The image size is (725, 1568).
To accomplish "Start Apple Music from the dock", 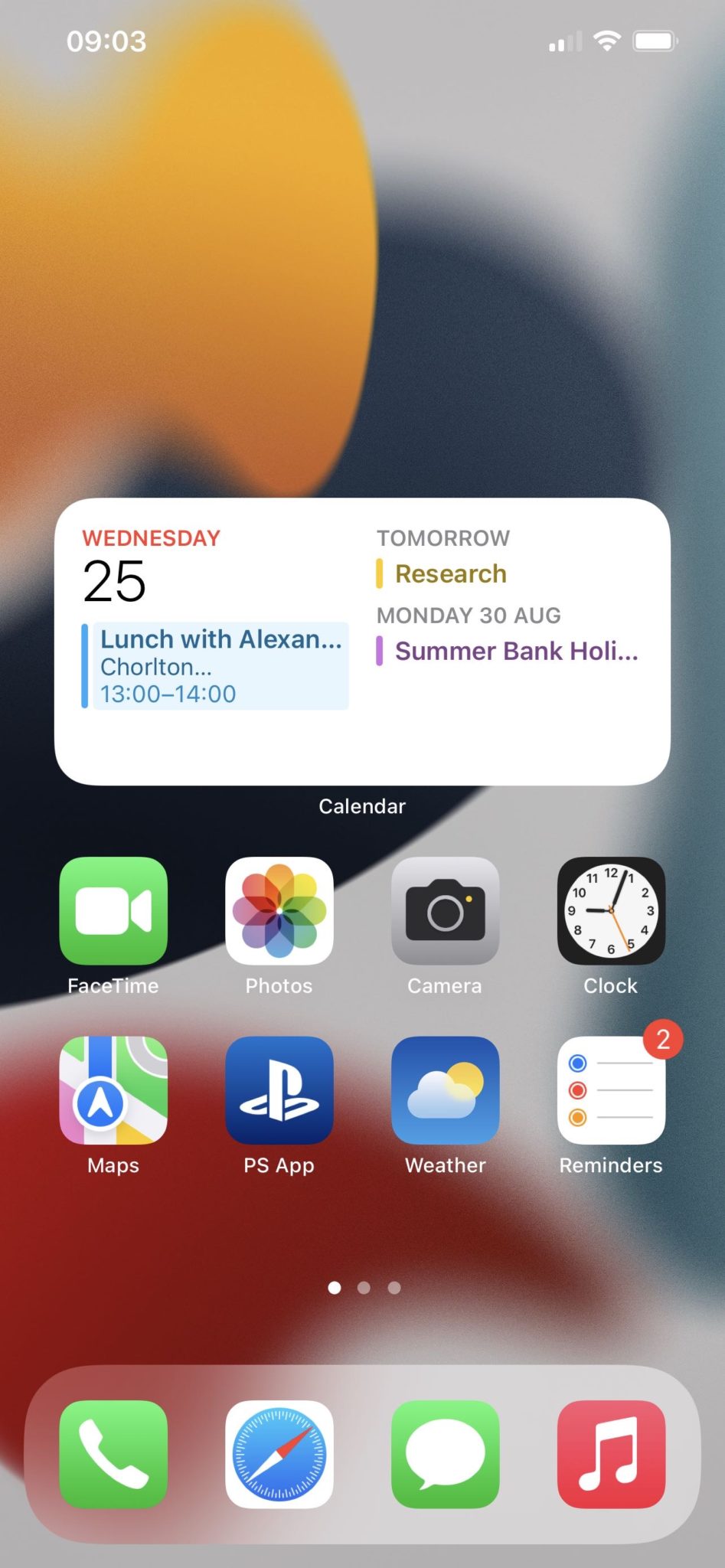I will (610, 1453).
